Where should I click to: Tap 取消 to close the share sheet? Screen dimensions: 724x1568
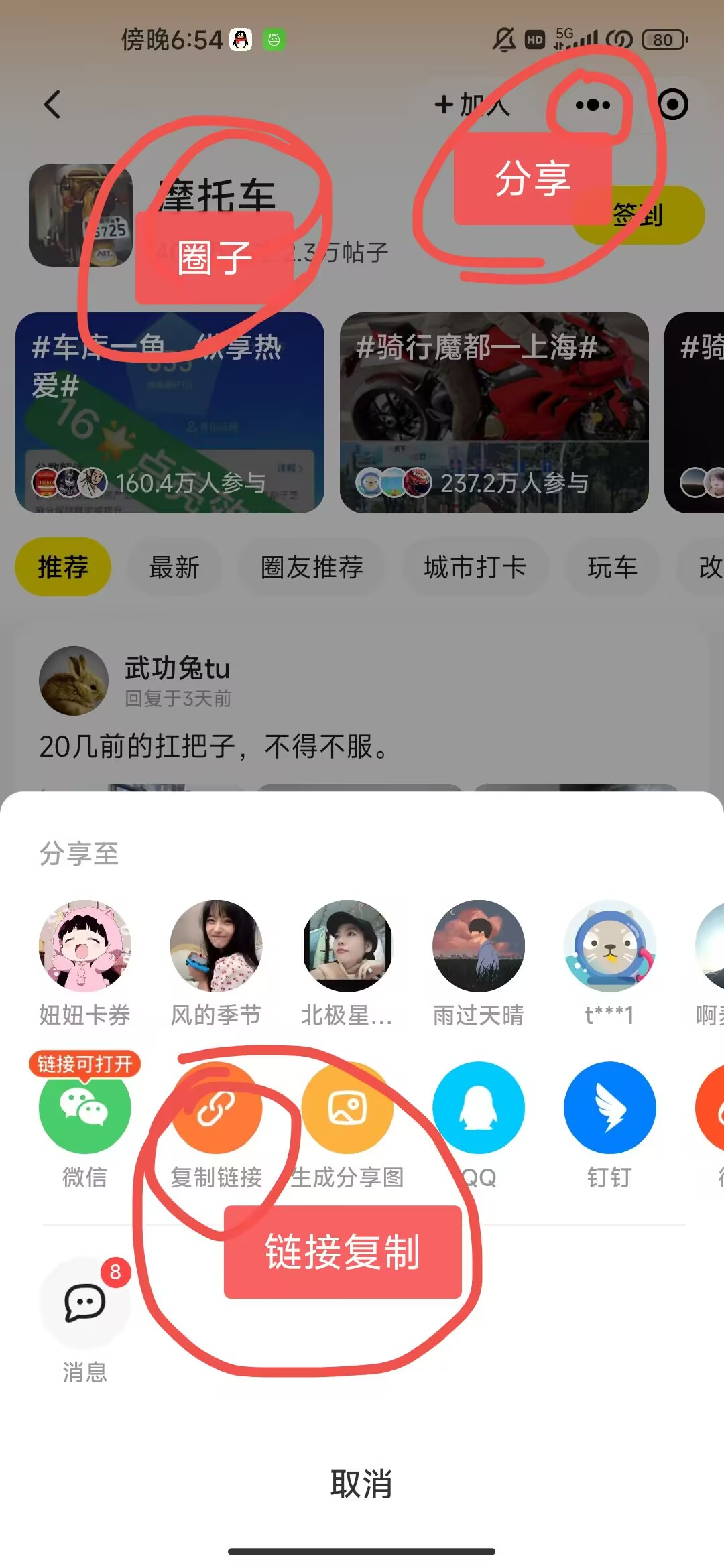coord(361,1484)
